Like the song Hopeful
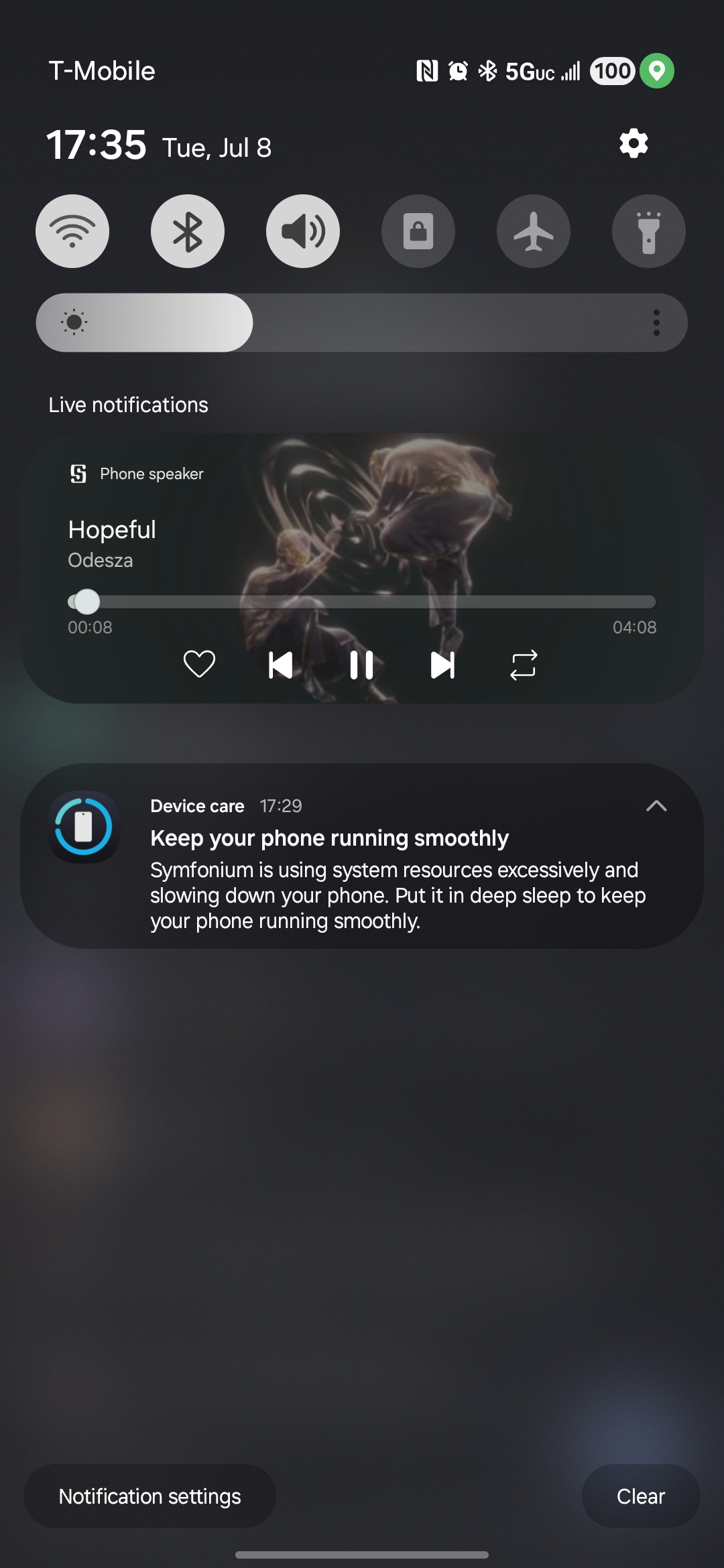This screenshot has height=1568, width=724. 199,665
